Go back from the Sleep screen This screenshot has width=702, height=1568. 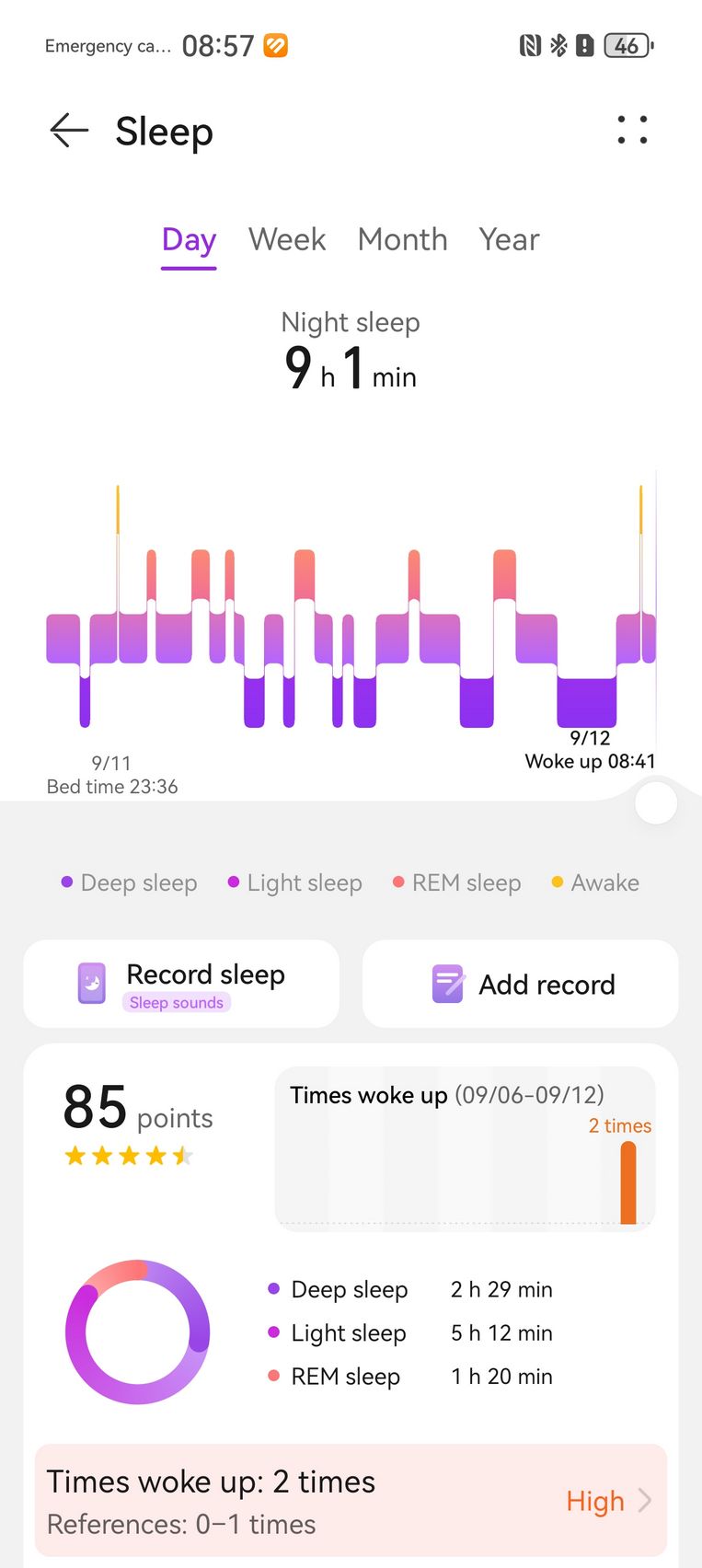point(69,131)
